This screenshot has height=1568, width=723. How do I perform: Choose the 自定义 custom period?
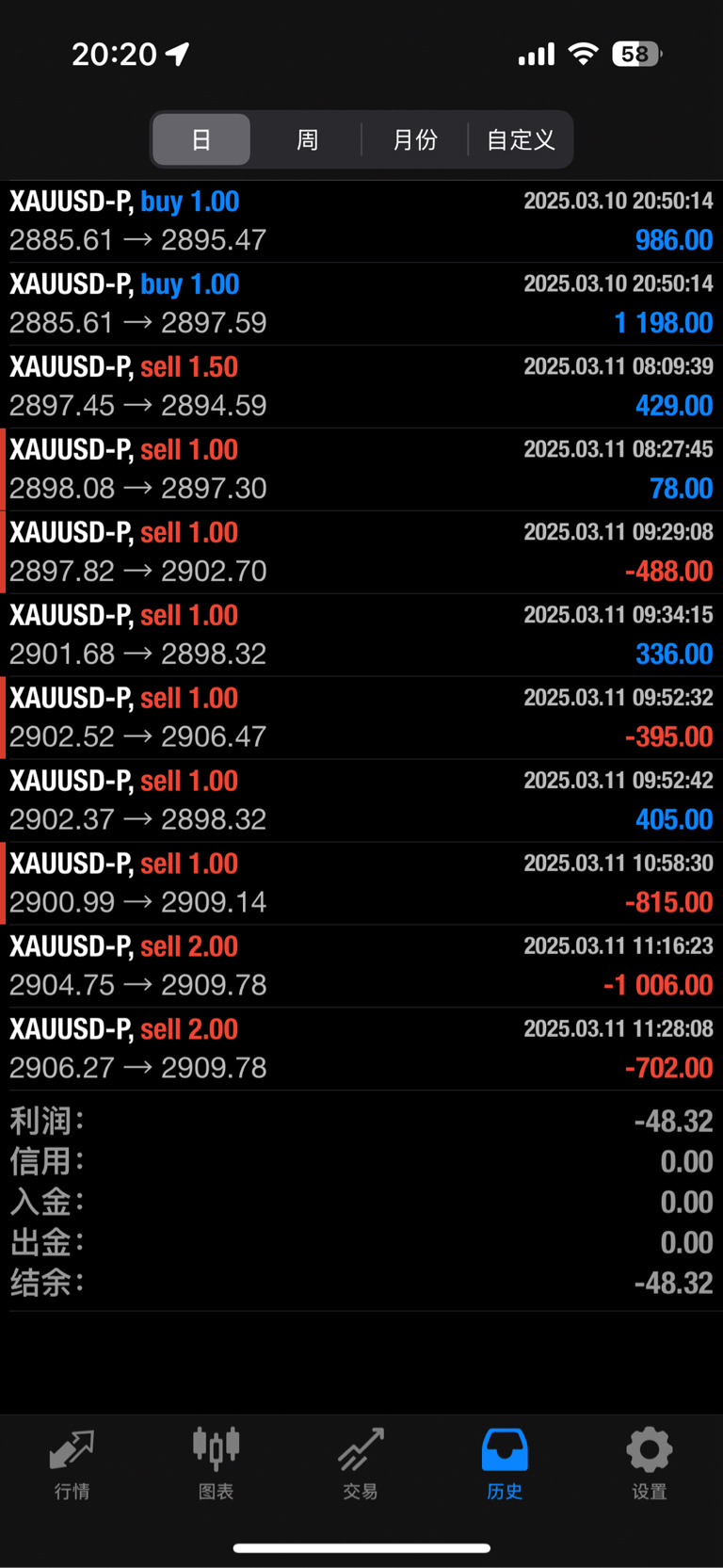pos(521,140)
